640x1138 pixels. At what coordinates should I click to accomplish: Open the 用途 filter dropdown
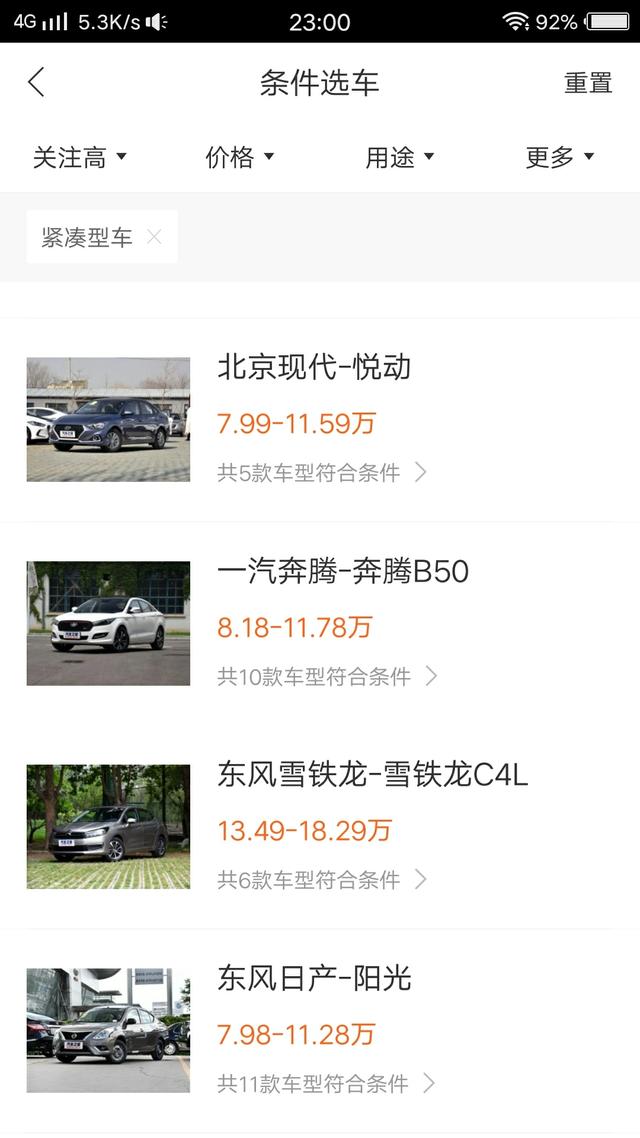pos(400,157)
